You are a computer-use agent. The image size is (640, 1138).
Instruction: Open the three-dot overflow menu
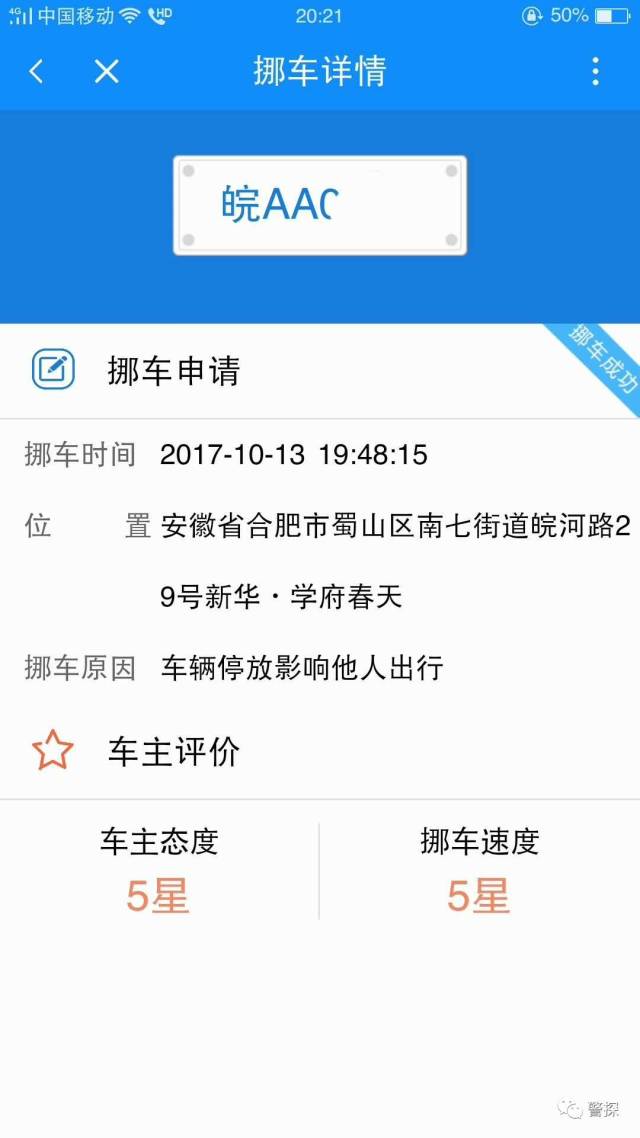pyautogui.click(x=596, y=71)
